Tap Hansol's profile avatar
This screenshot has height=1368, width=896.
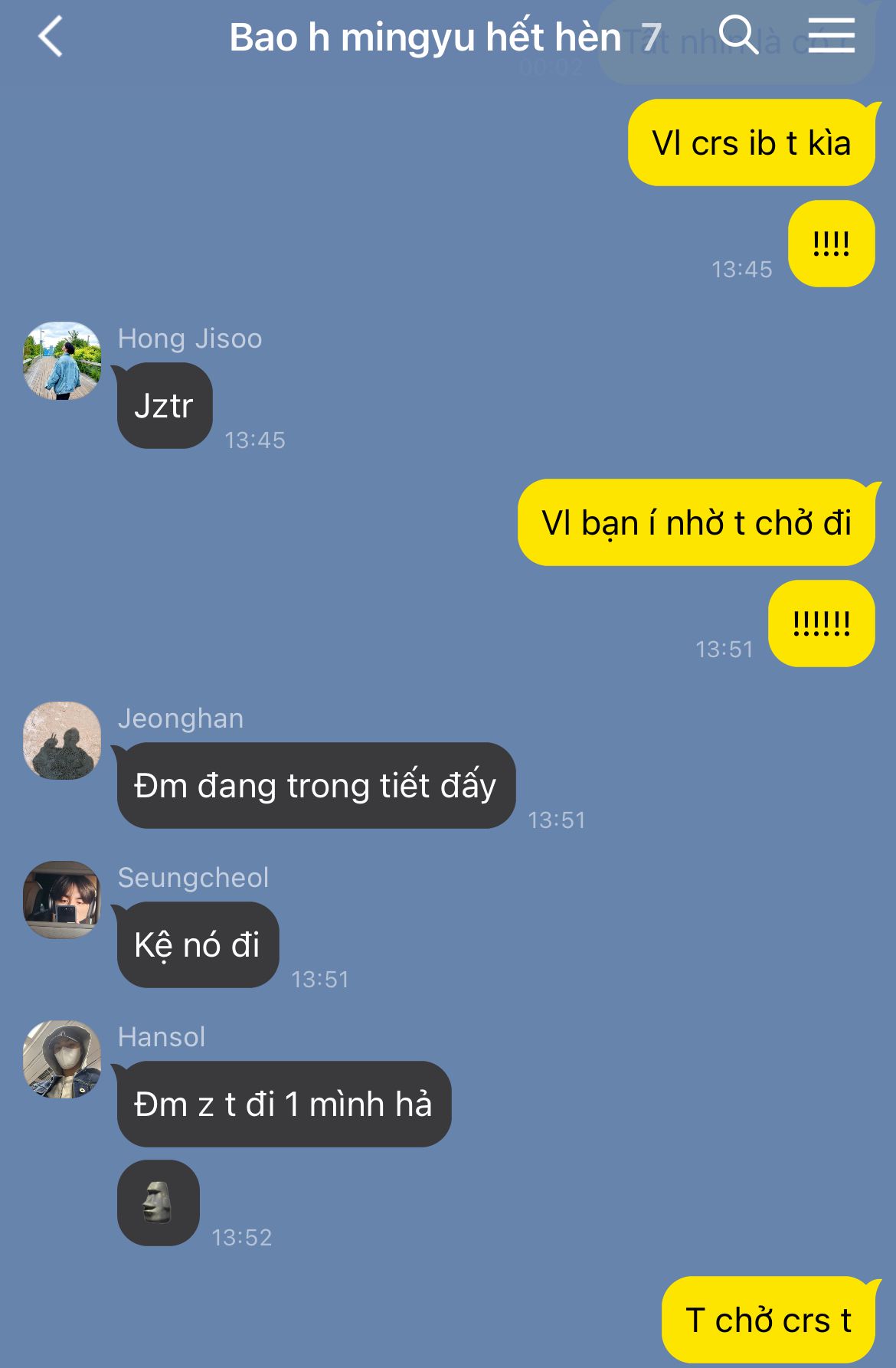click(x=62, y=1059)
